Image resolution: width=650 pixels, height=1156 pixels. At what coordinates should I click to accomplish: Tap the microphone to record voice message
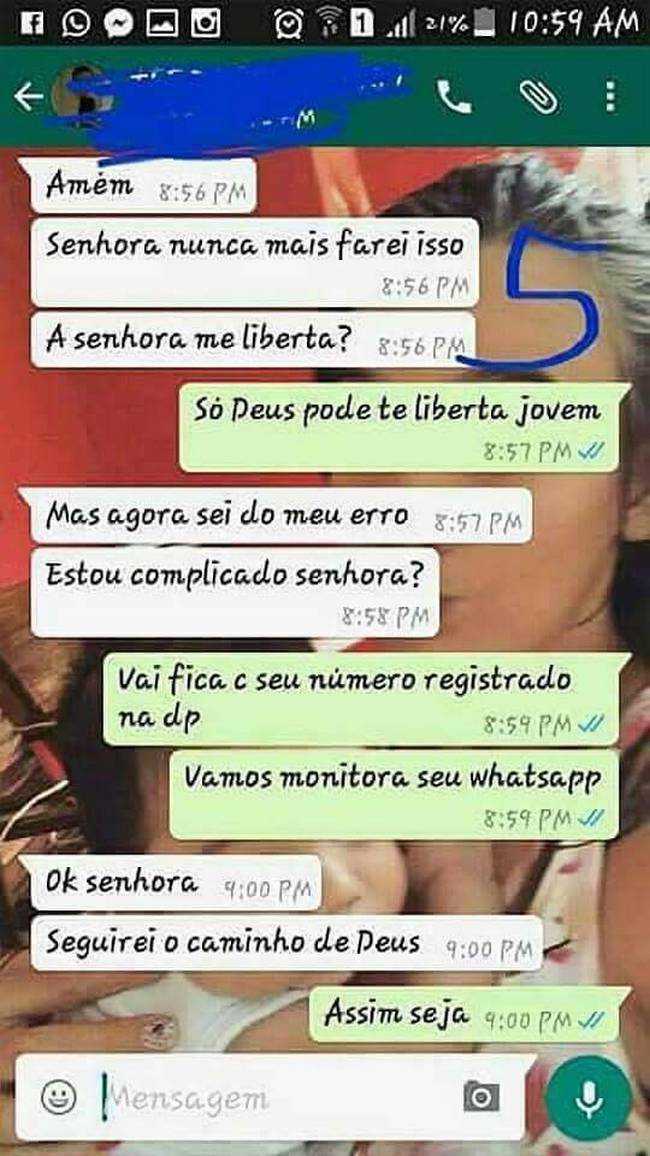[589, 1098]
